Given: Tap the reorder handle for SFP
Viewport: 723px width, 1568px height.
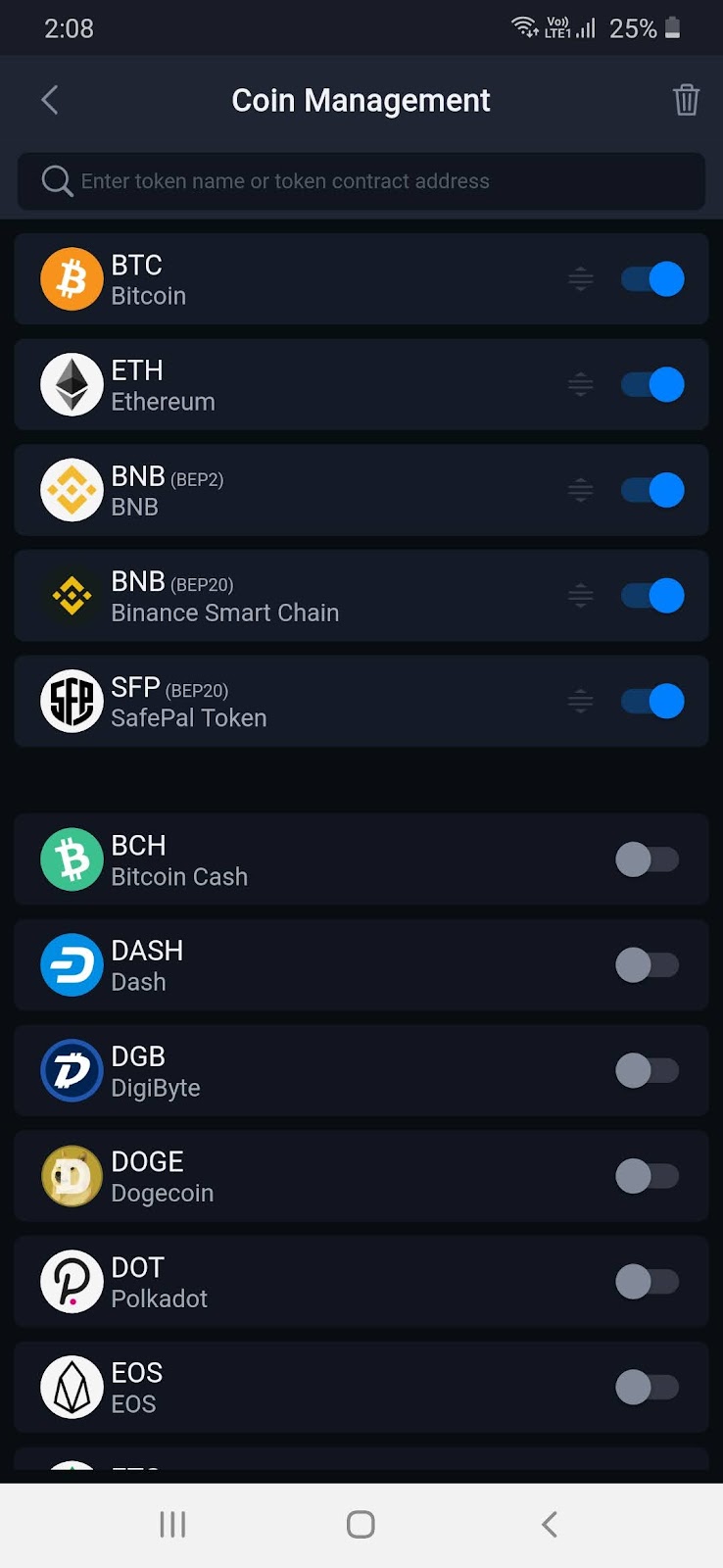Looking at the screenshot, I should 581,702.
